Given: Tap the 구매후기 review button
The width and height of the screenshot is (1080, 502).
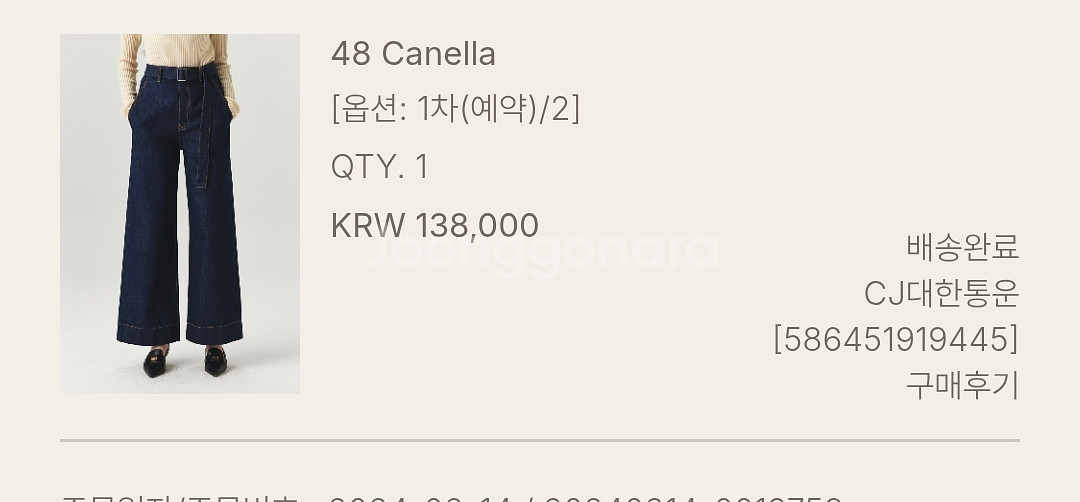Looking at the screenshot, I should tap(962, 385).
